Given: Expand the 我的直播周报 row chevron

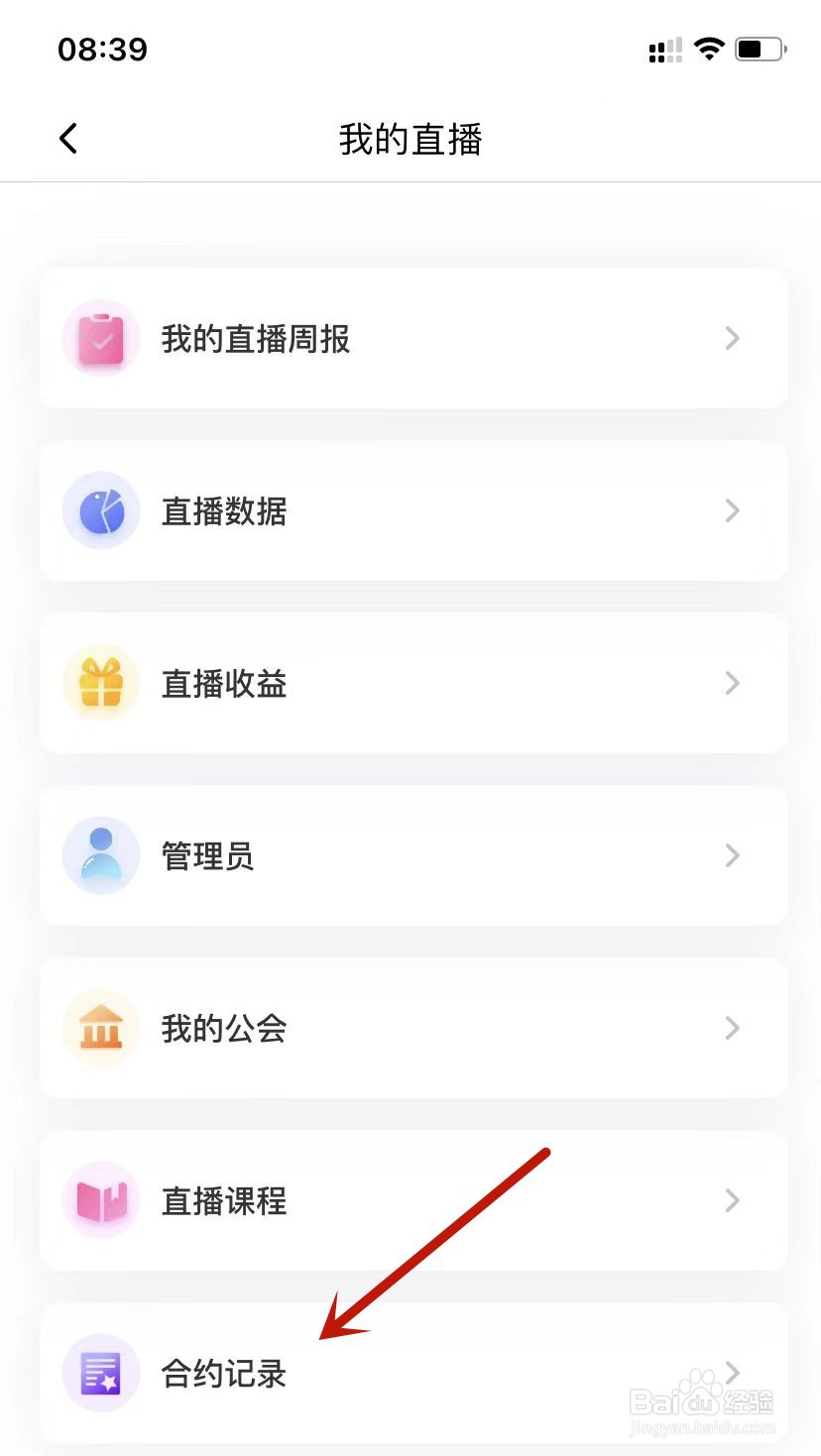Looking at the screenshot, I should (x=732, y=338).
